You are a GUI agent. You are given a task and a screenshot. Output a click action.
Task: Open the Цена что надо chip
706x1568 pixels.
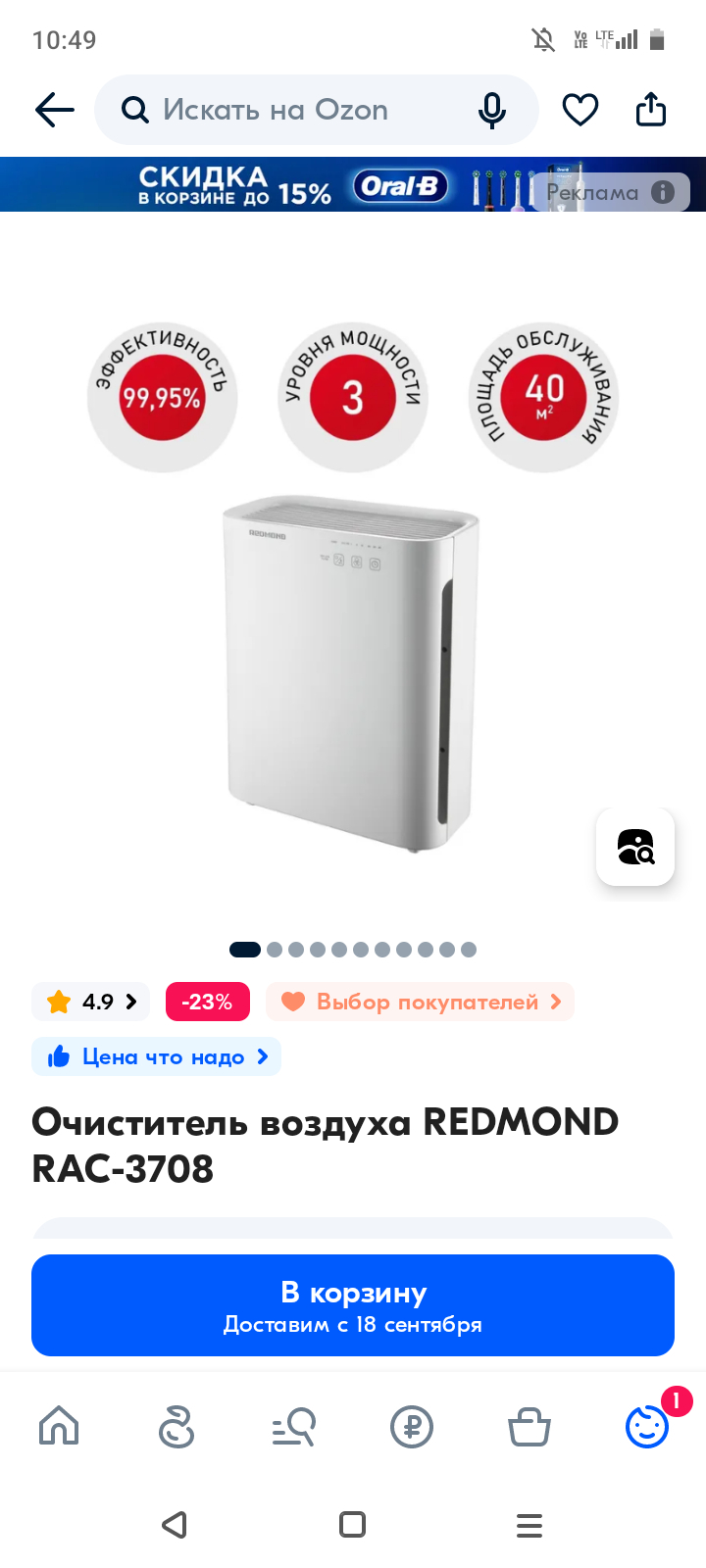tap(157, 1056)
